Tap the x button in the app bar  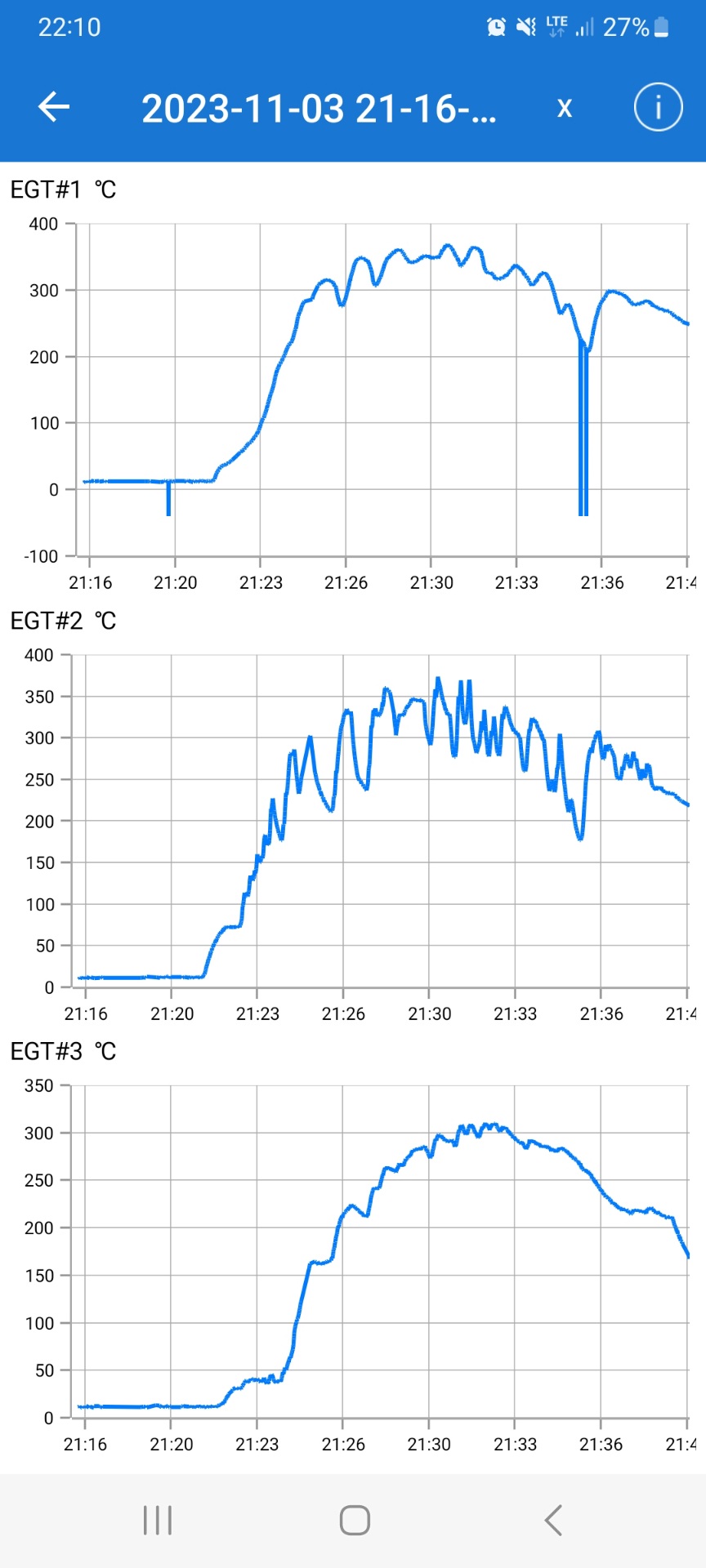coord(565,108)
